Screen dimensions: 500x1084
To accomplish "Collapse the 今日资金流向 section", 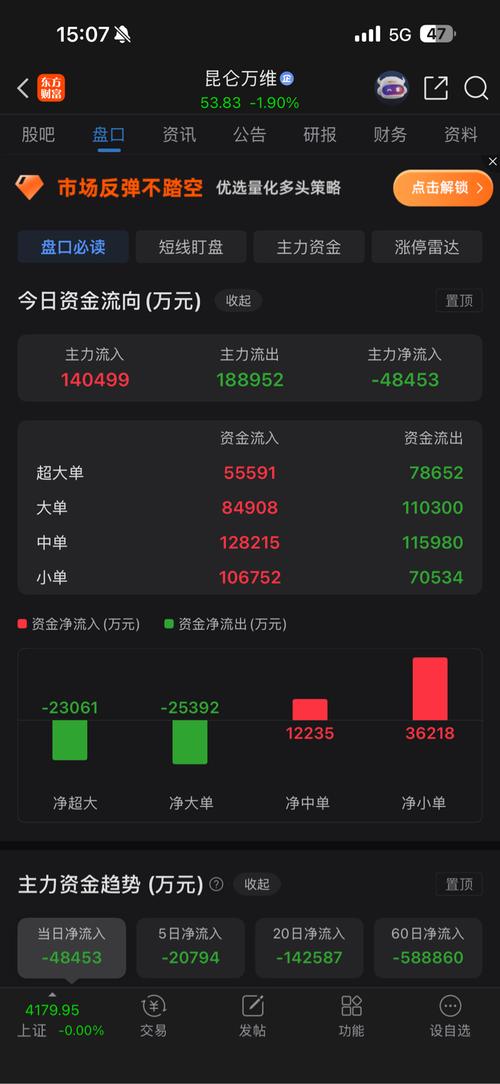I will coord(239,301).
